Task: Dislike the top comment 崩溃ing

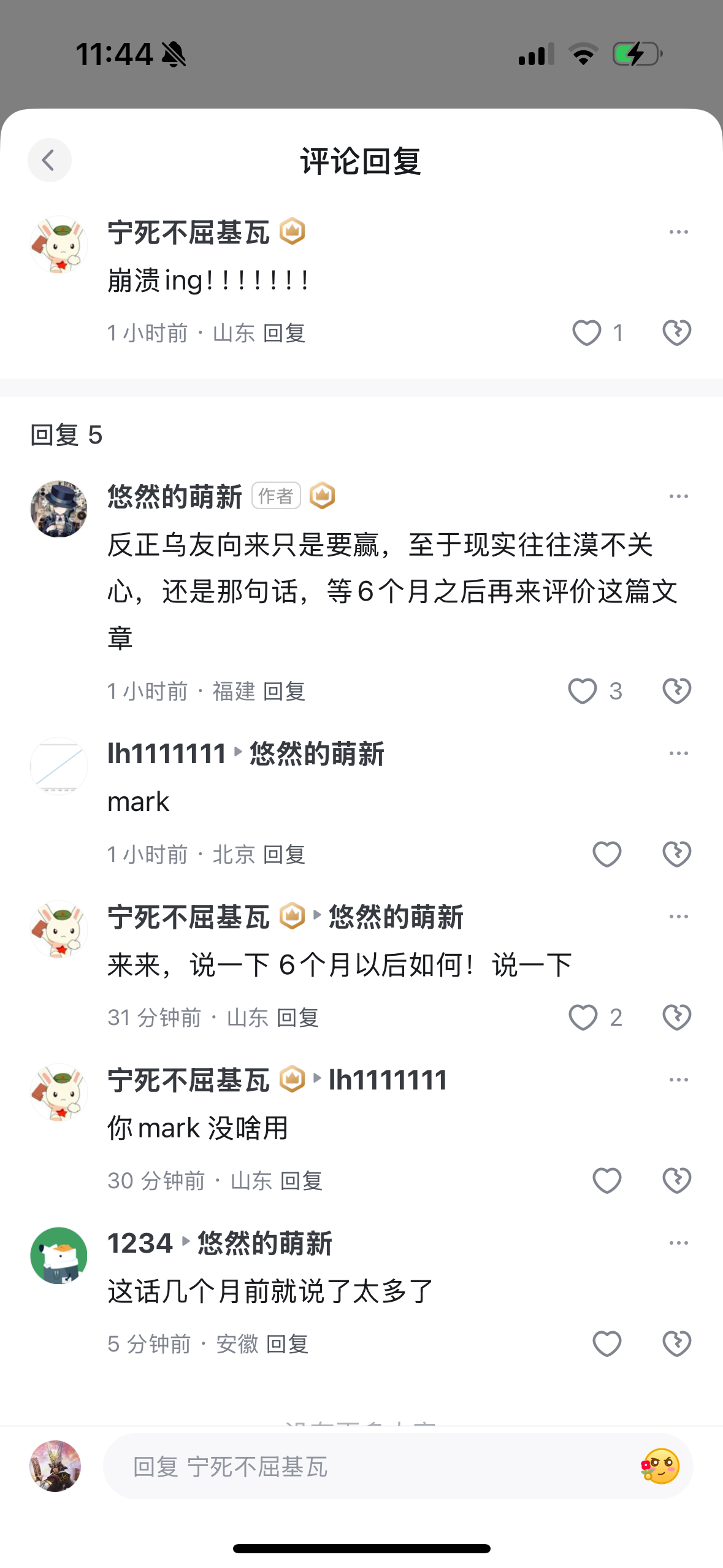Action: click(x=676, y=333)
